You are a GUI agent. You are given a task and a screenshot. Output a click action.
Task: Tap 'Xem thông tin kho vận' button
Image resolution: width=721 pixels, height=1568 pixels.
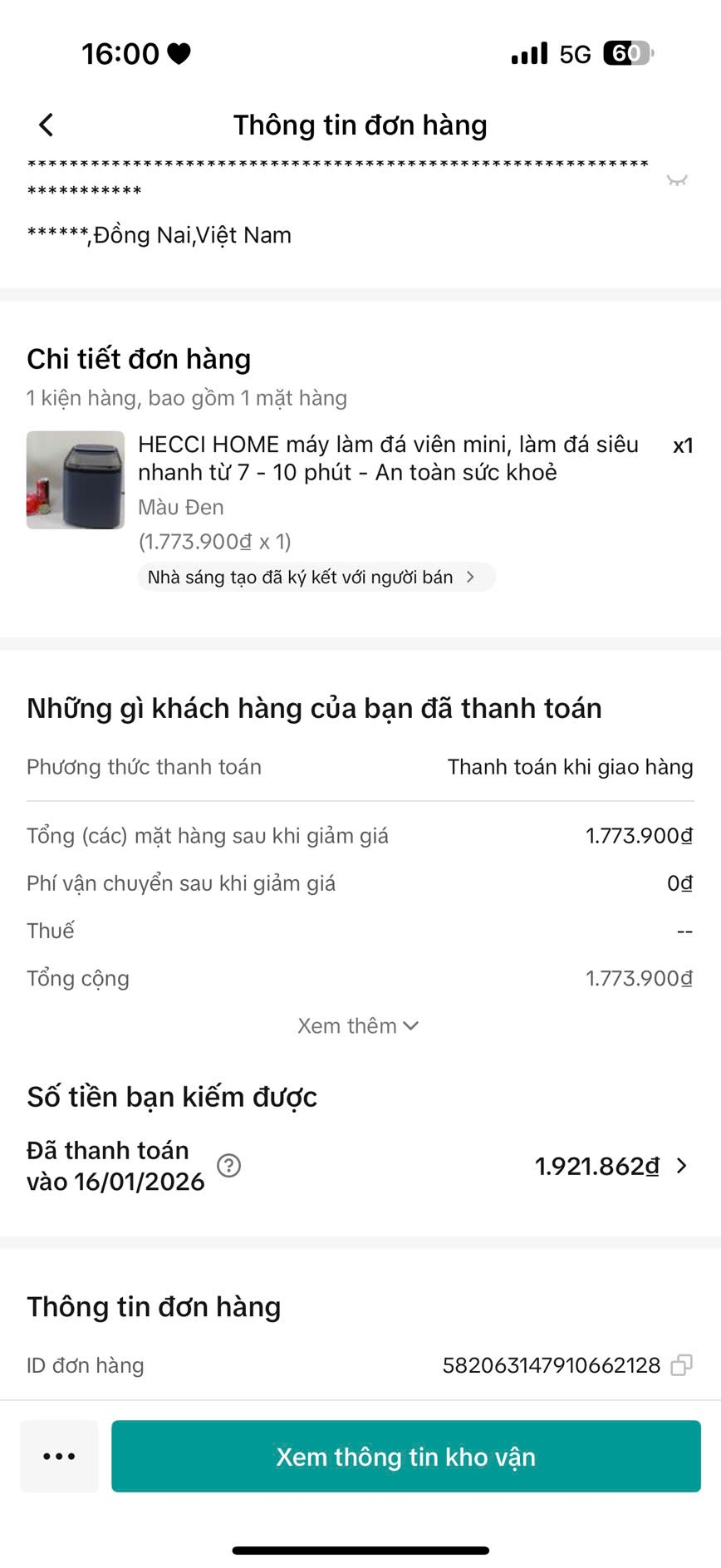pyautogui.click(x=405, y=1457)
